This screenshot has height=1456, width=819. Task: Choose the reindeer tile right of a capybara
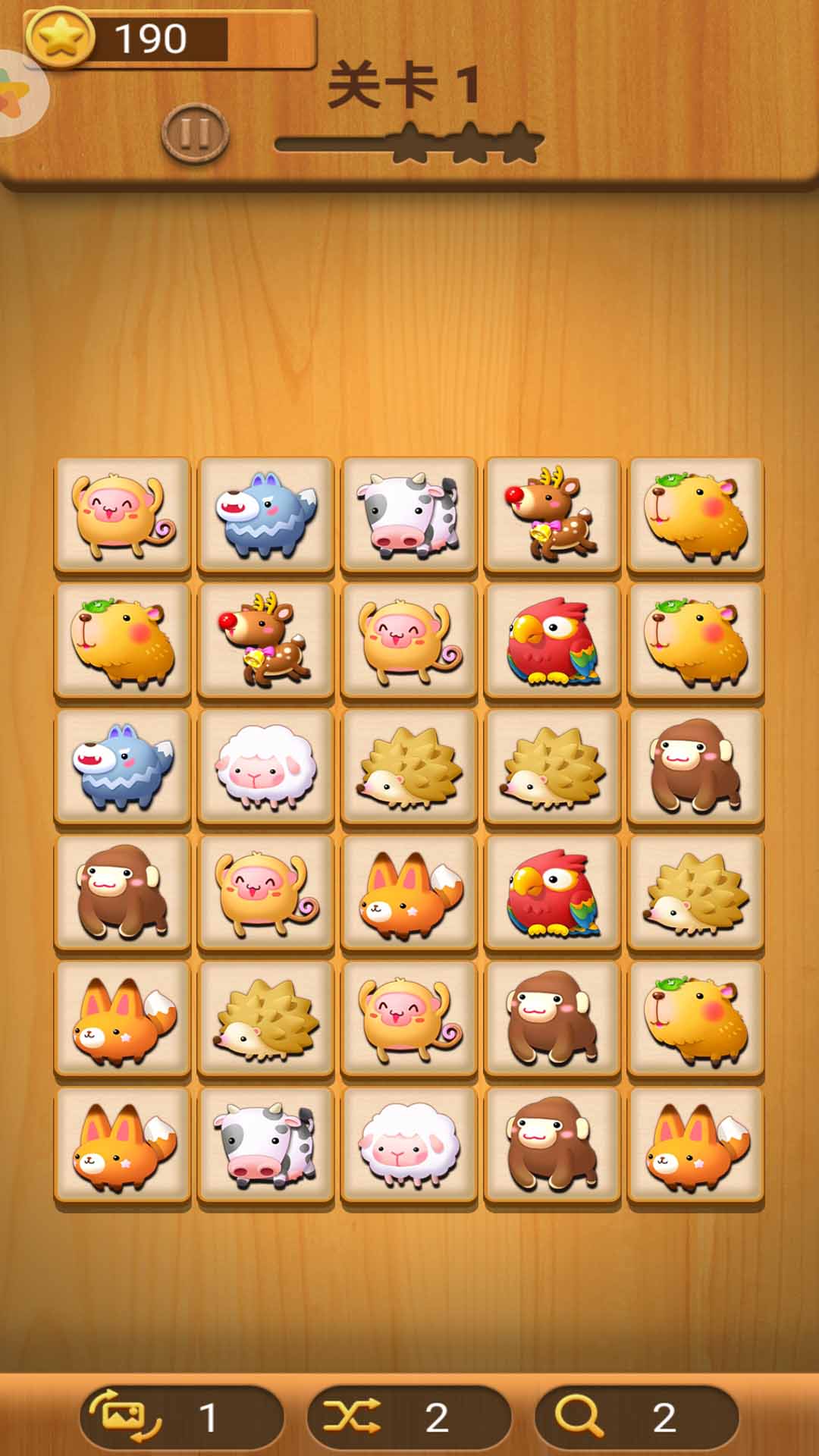266,640
